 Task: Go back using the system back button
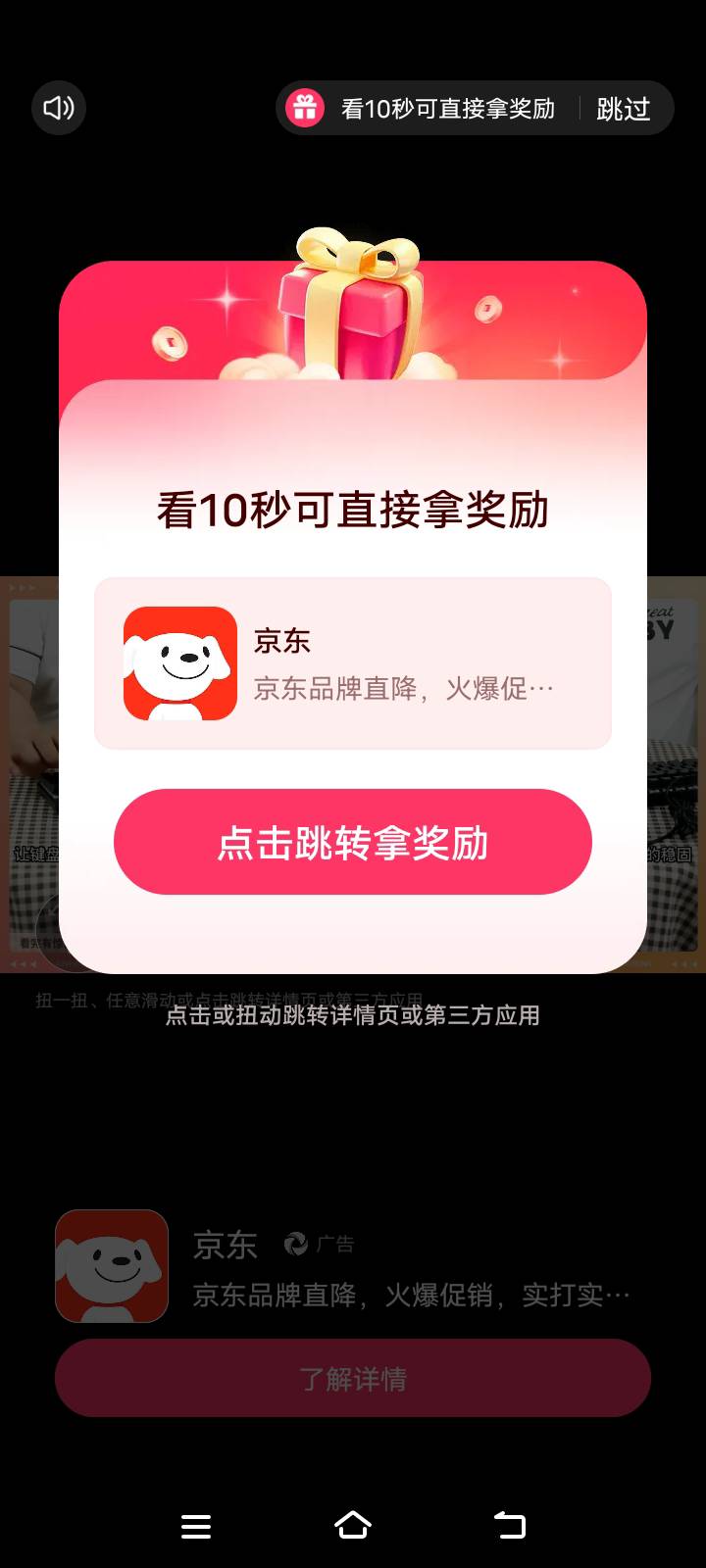tap(510, 1525)
